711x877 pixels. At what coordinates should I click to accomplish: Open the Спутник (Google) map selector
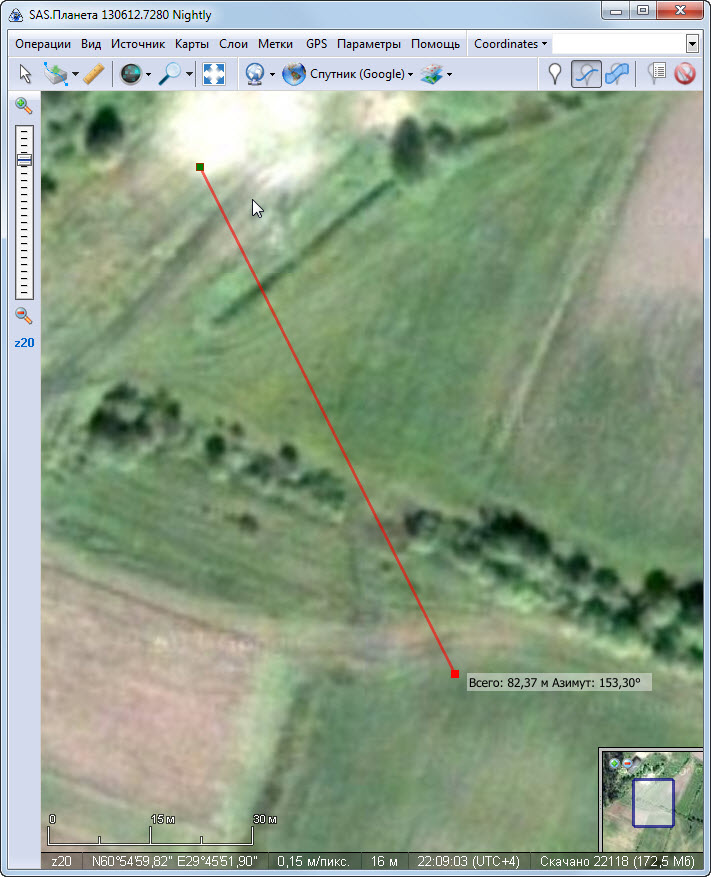tap(346, 74)
